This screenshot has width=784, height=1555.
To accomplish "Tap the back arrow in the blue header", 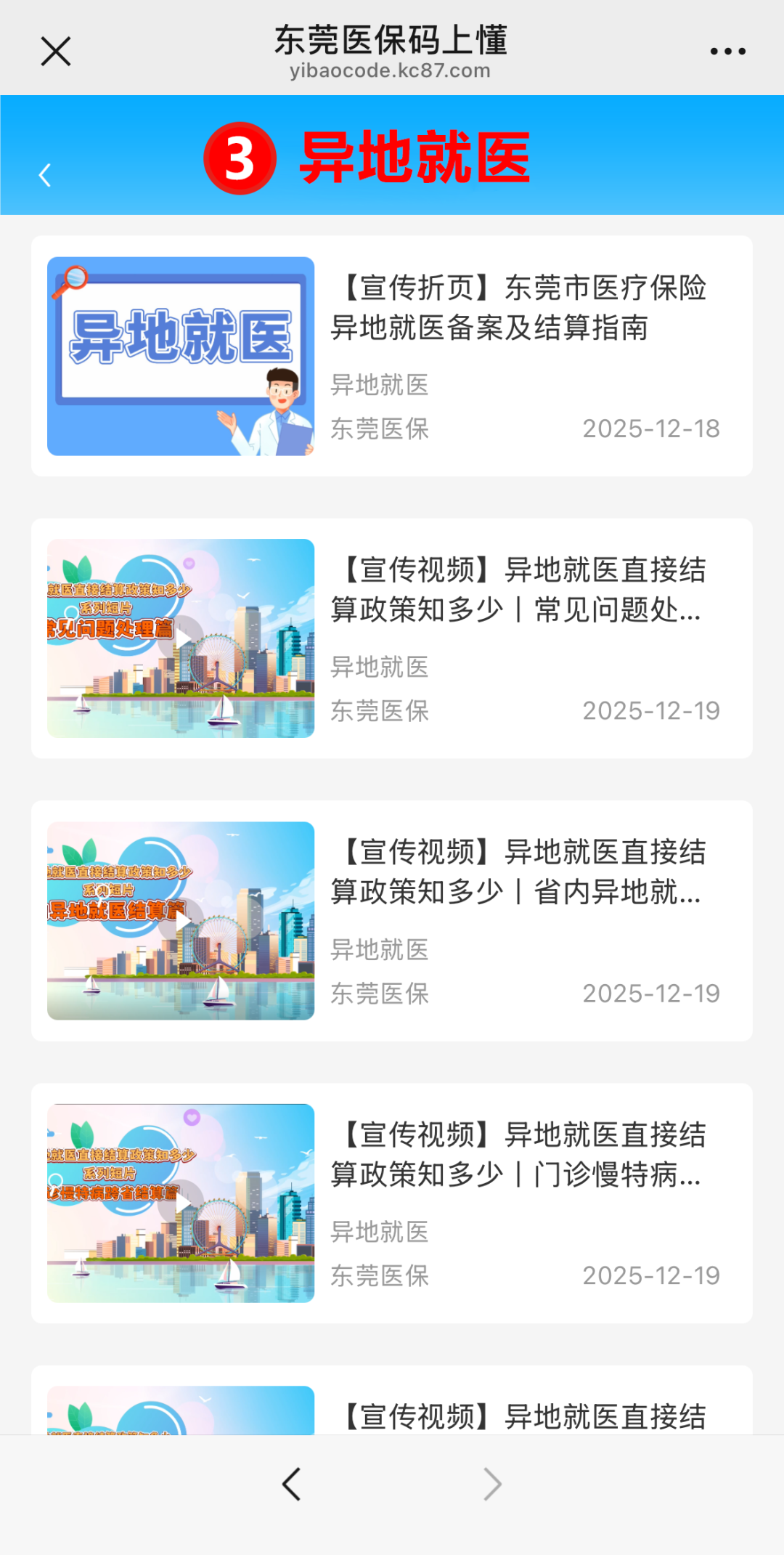I will tap(46, 174).
